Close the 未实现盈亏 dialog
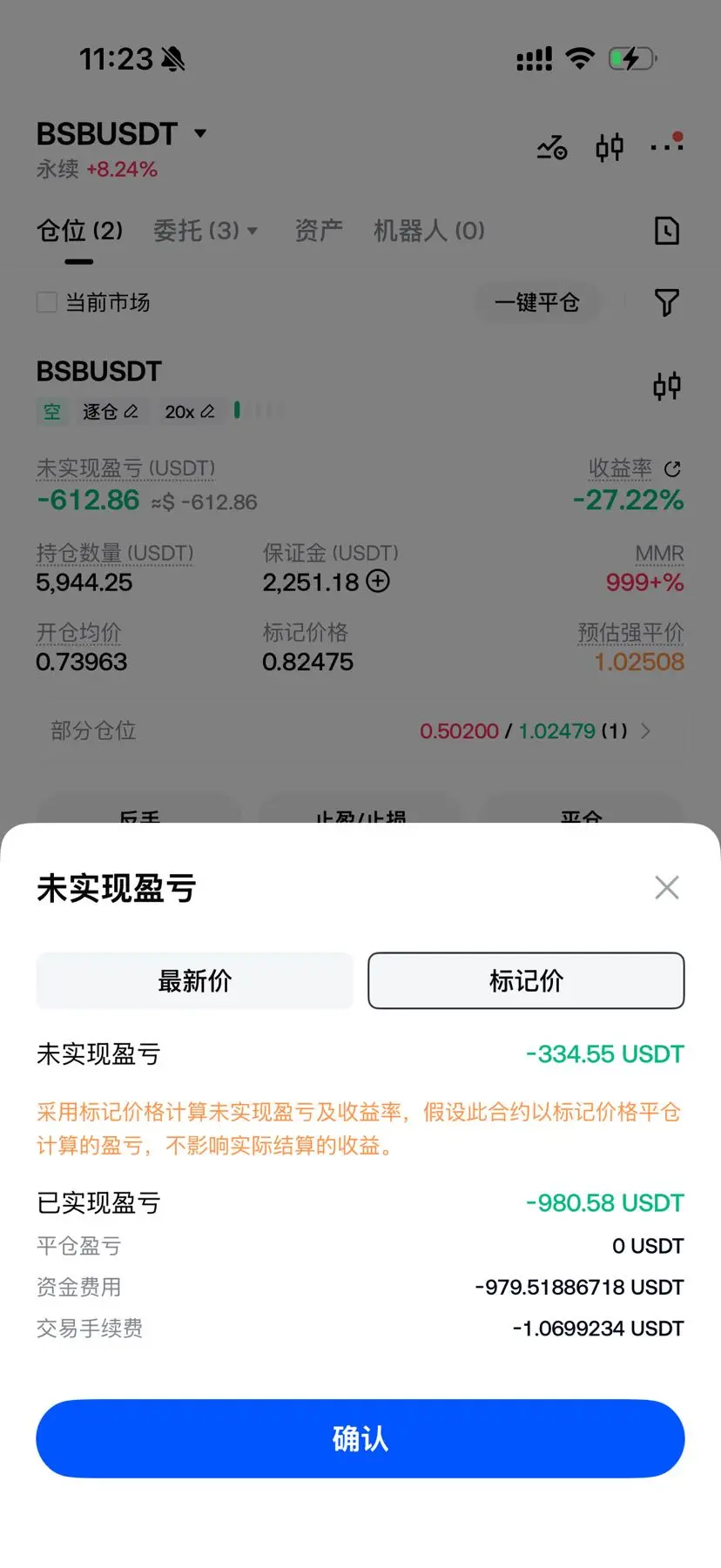 pos(666,887)
